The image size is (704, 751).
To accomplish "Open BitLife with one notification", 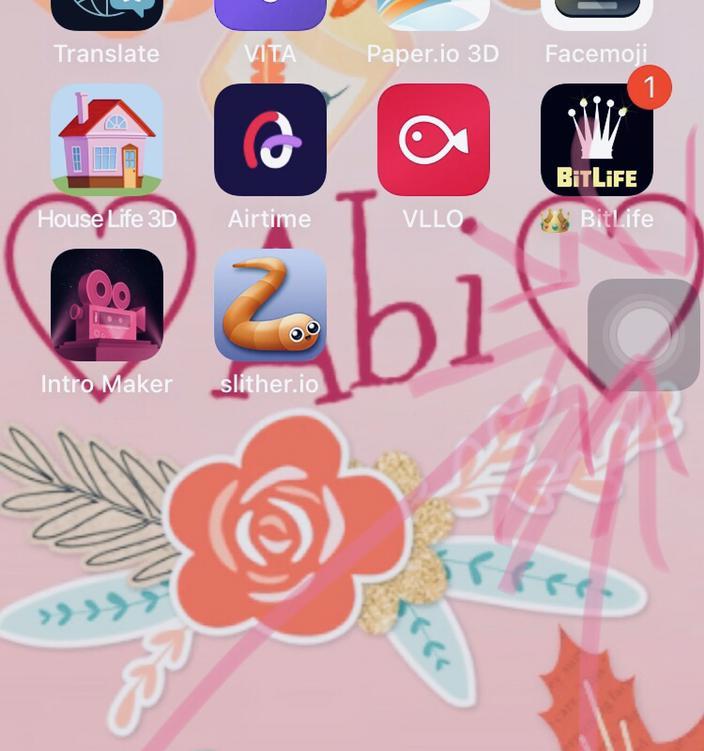I will pos(596,140).
